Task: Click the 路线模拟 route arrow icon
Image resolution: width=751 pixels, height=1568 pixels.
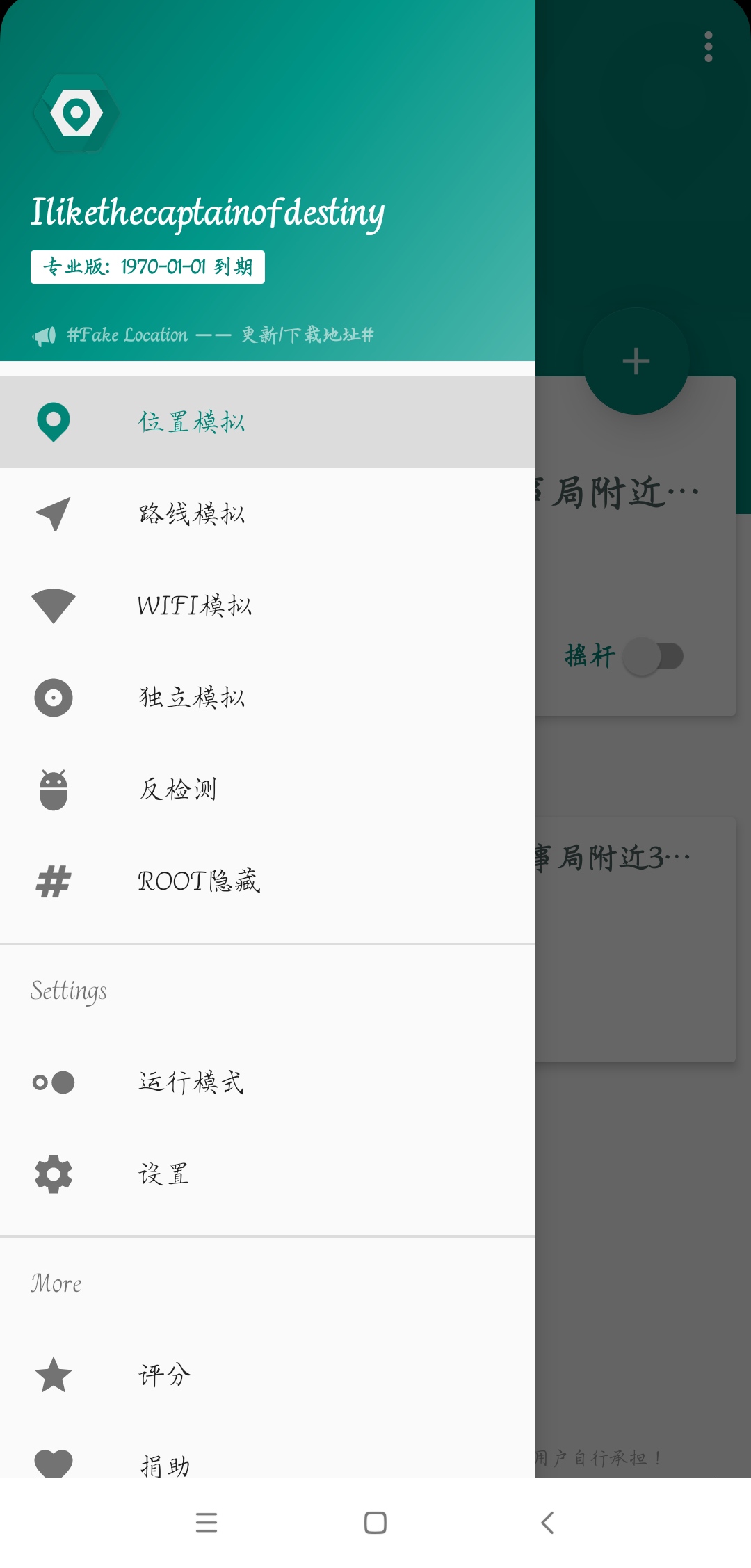Action: click(x=53, y=513)
